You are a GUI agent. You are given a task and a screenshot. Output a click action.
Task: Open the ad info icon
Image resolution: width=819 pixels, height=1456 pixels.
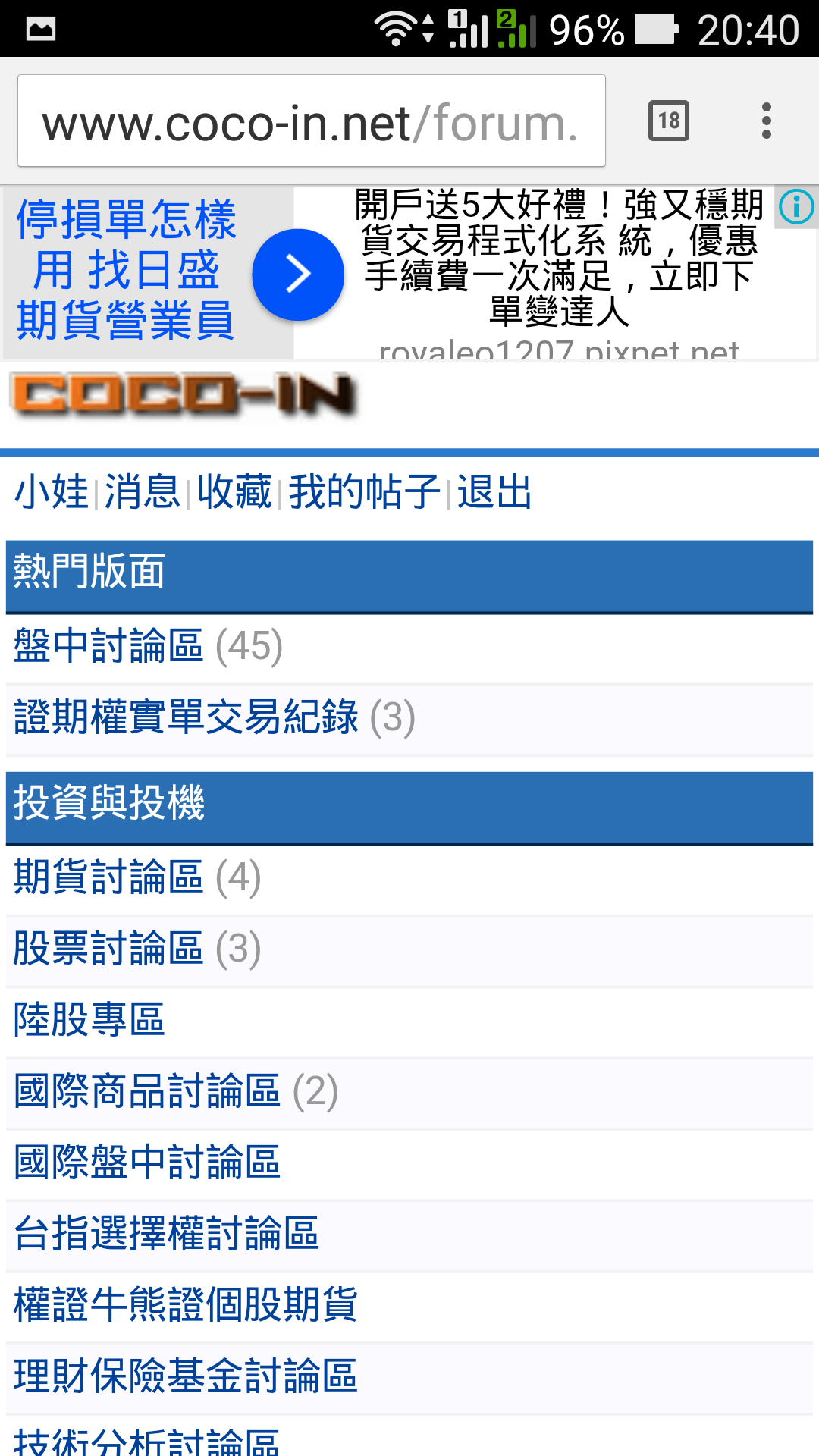pyautogui.click(x=796, y=206)
